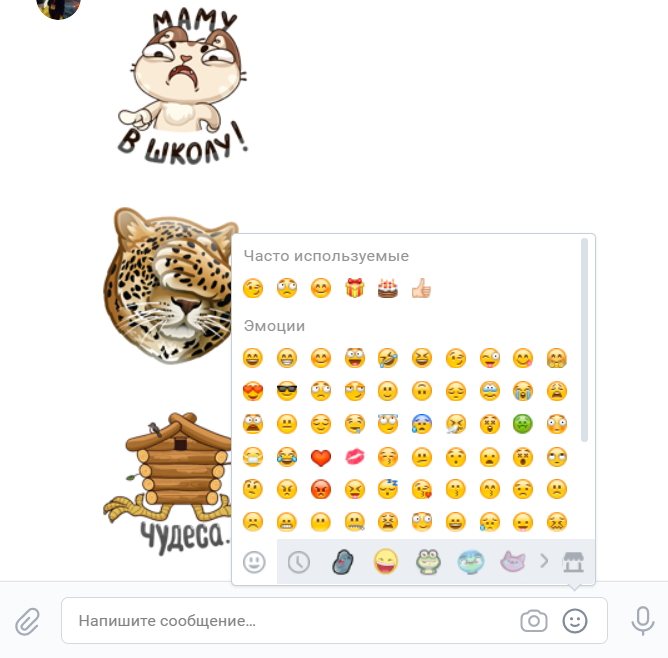Open the camera to attach a photo

[x=534, y=621]
